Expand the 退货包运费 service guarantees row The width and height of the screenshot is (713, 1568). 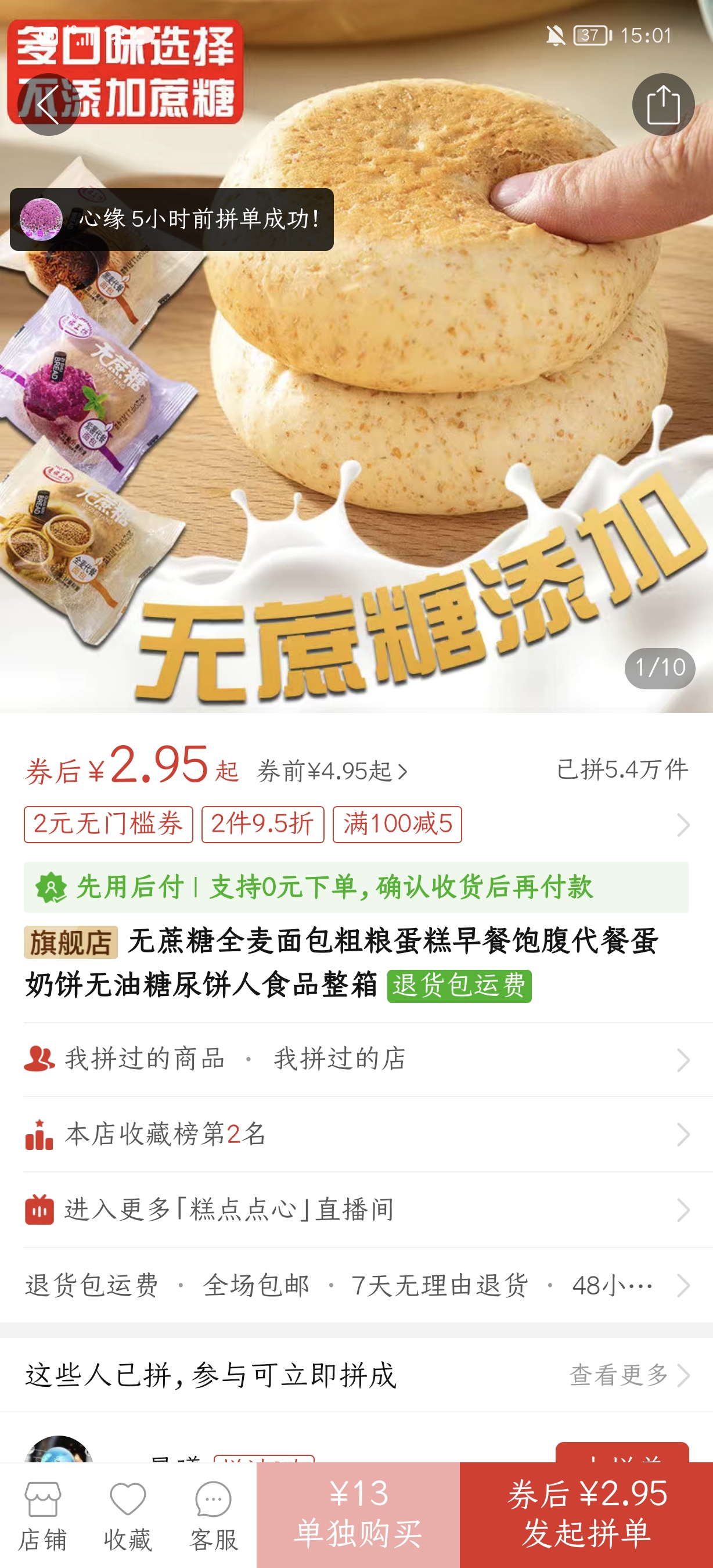pyautogui.click(x=356, y=1285)
